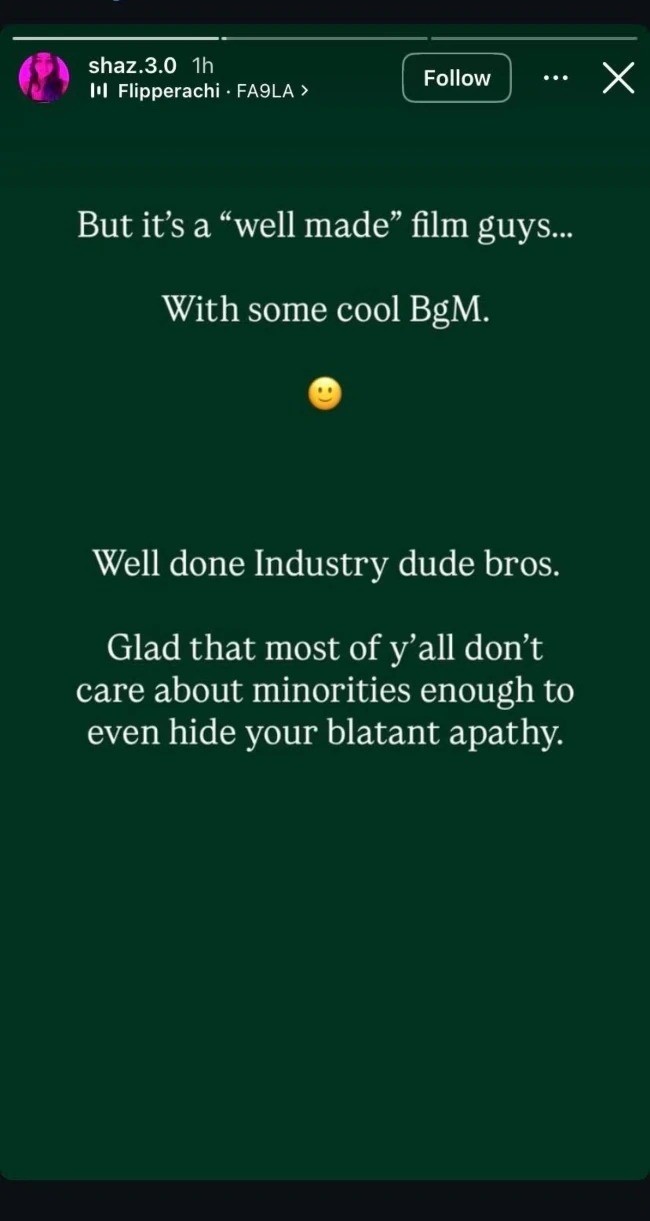Close the story viewer
This screenshot has width=650, height=1221.
pos(618,78)
